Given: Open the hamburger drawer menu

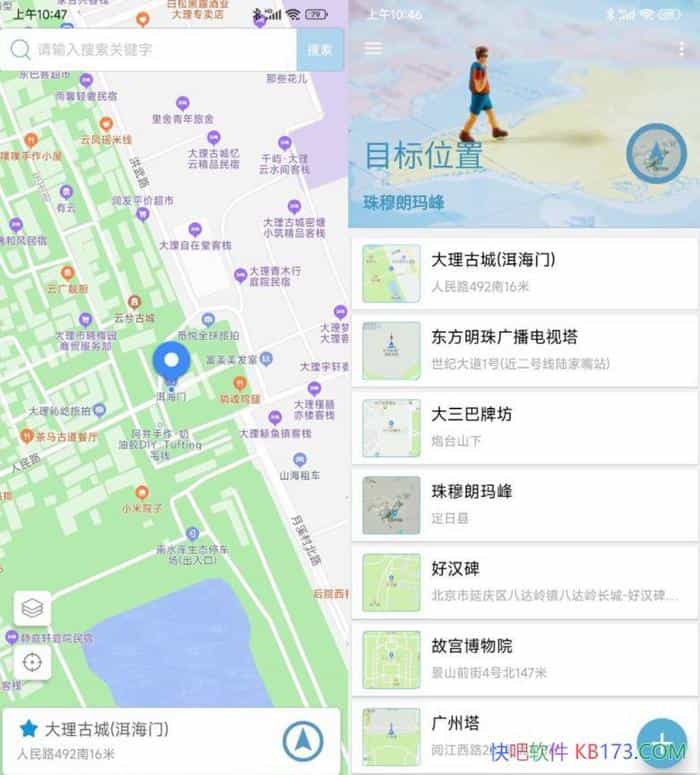Looking at the screenshot, I should coord(373,47).
